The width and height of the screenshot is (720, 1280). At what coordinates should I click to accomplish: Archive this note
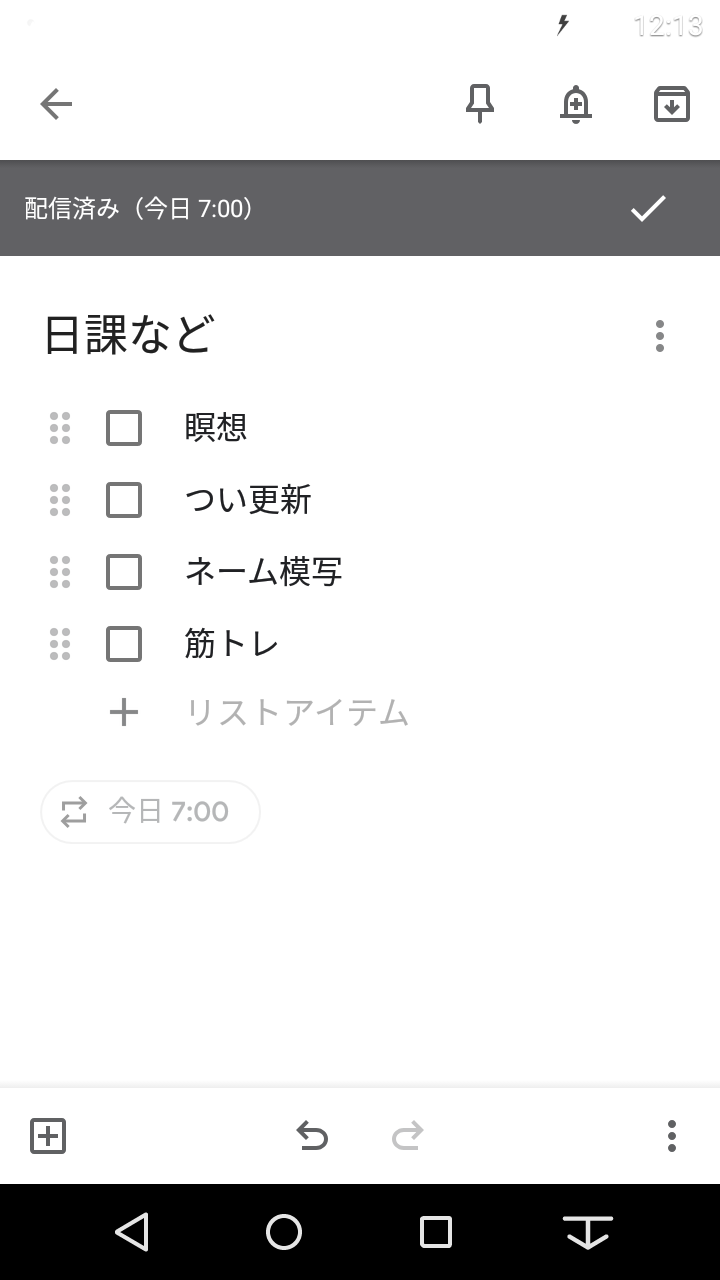pos(672,104)
